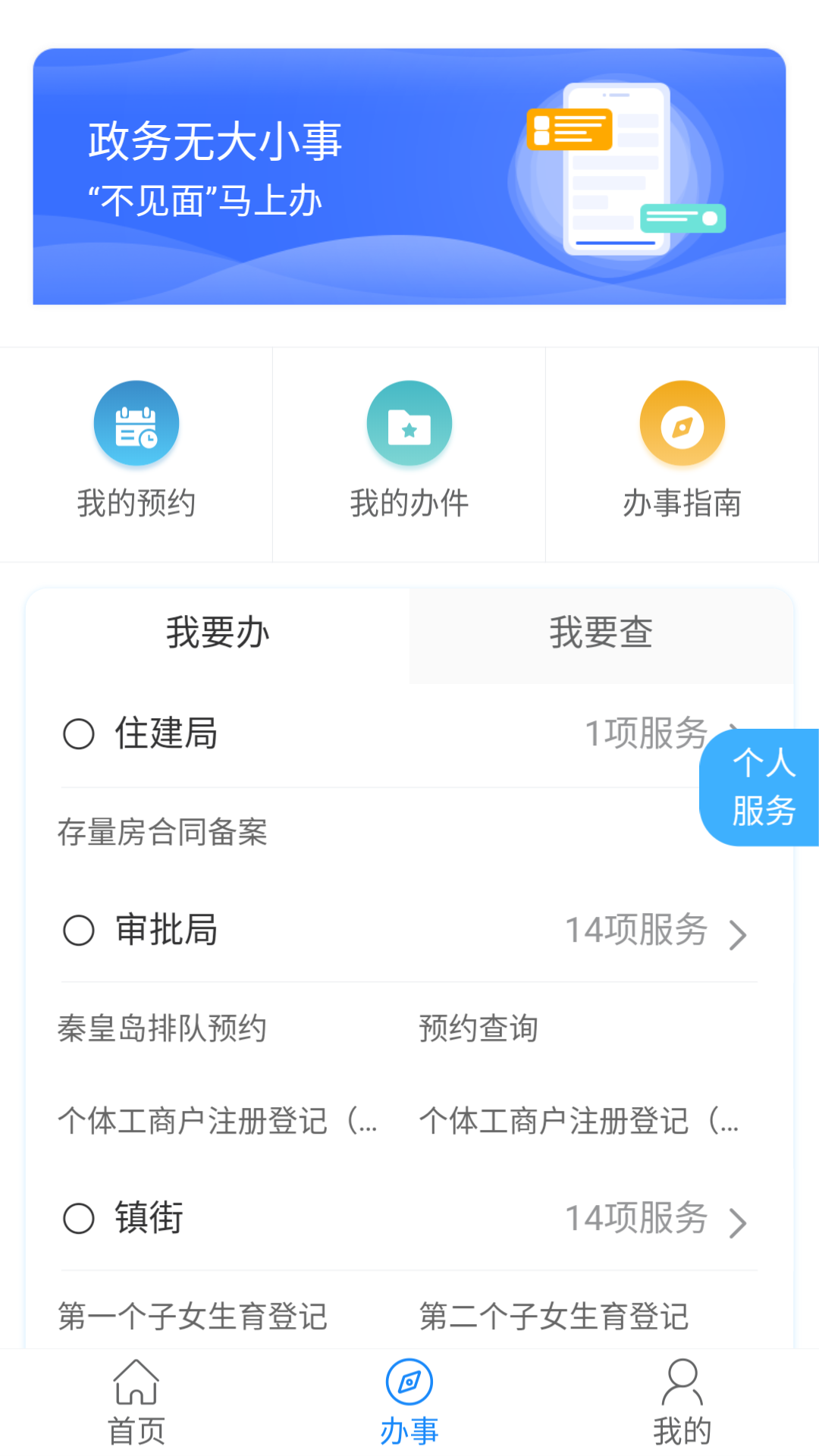Switch to the 我要查 tab

click(601, 633)
